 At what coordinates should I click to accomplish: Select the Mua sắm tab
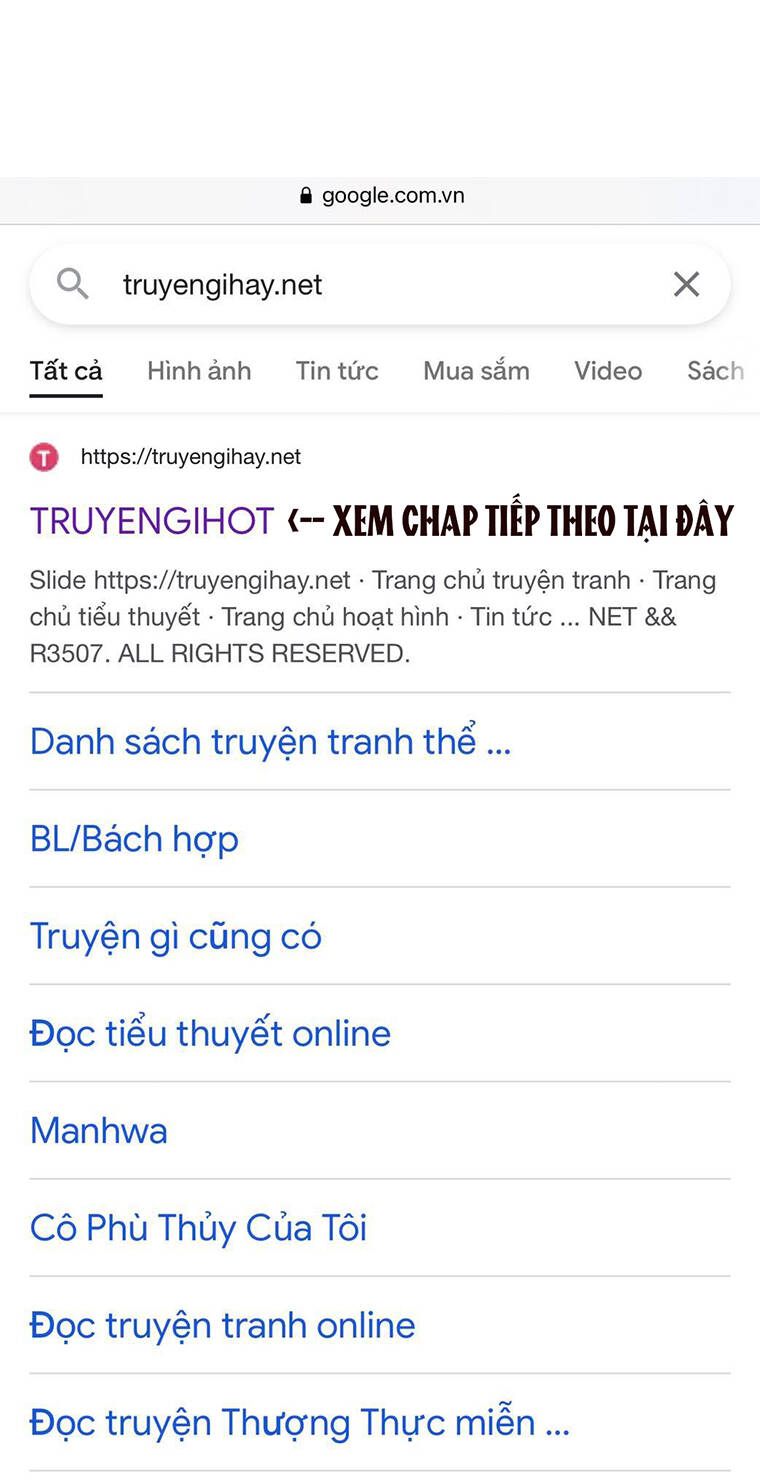tap(476, 371)
